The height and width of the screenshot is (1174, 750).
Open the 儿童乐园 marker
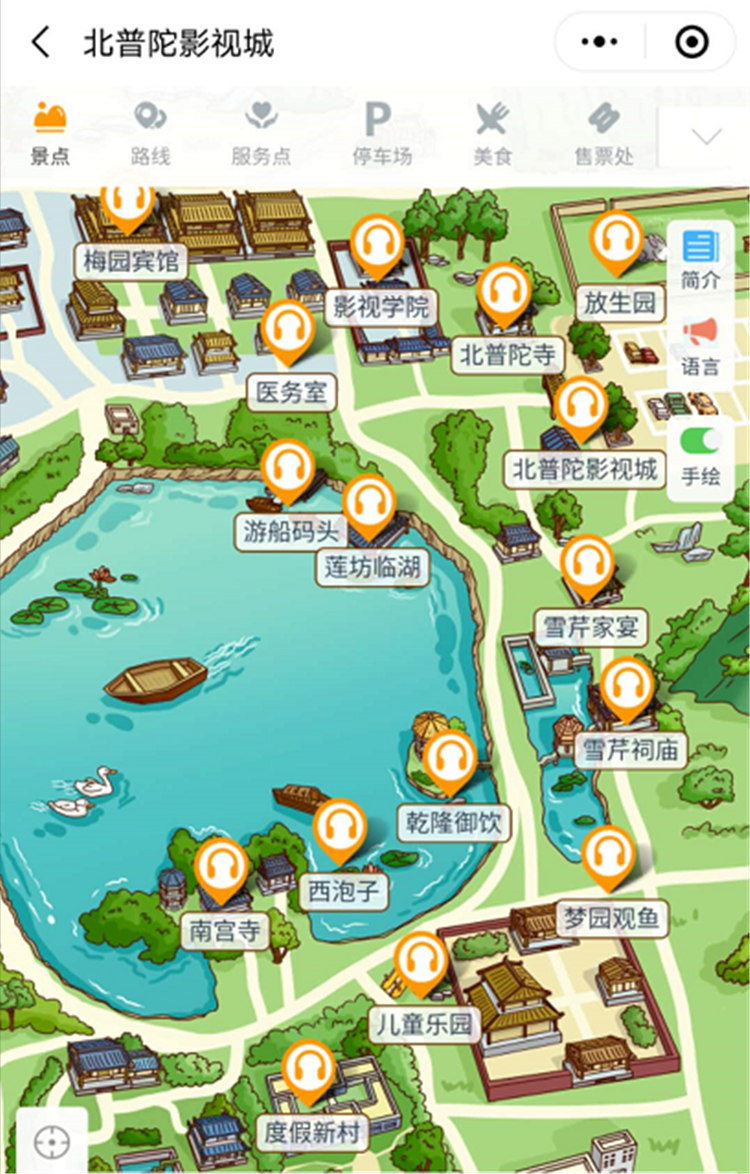click(x=421, y=962)
